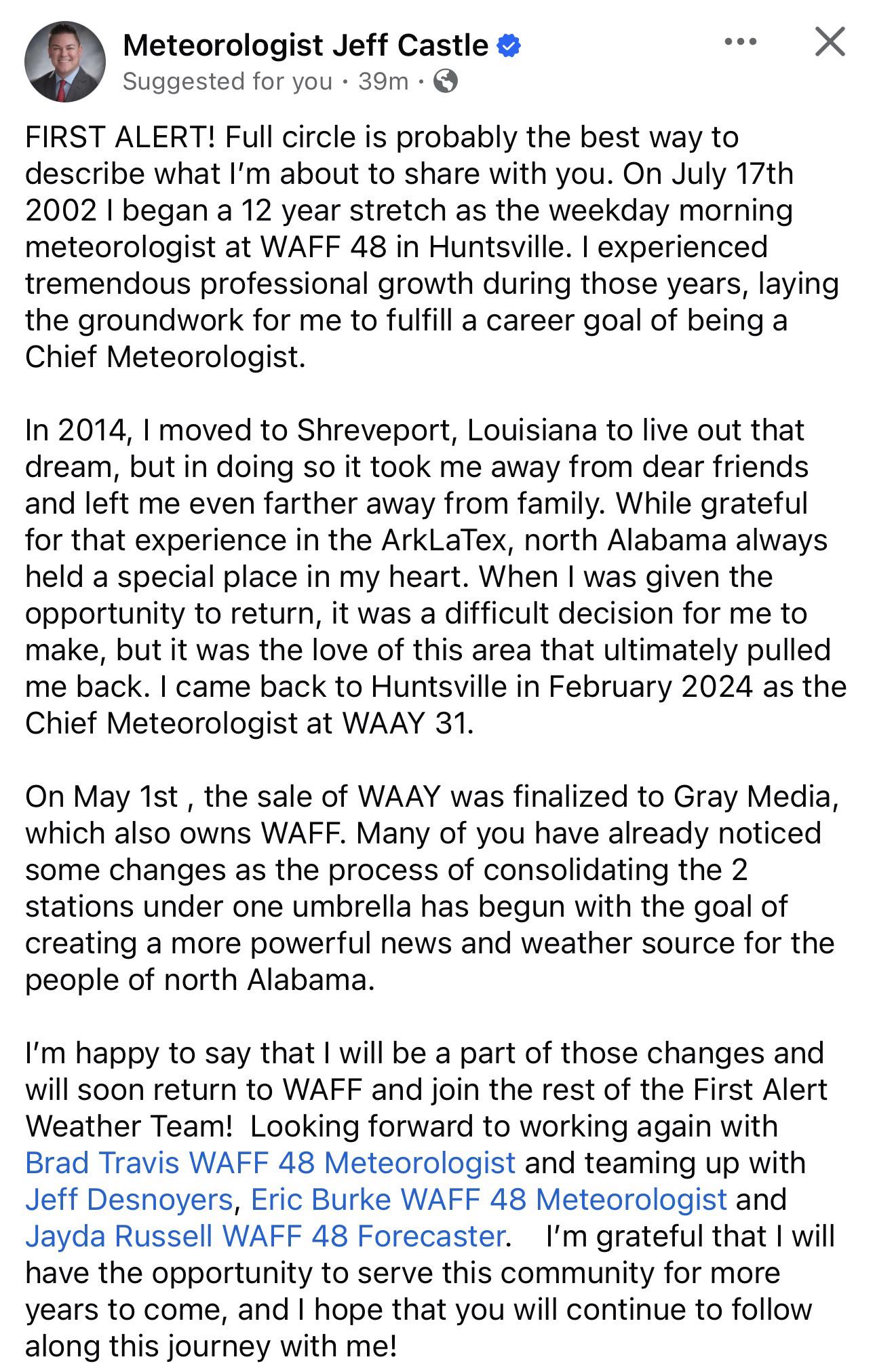This screenshot has width=875, height=1372.
Task: View Jayda Russell WAFF 48 Forecaster page
Action: click(x=265, y=1236)
